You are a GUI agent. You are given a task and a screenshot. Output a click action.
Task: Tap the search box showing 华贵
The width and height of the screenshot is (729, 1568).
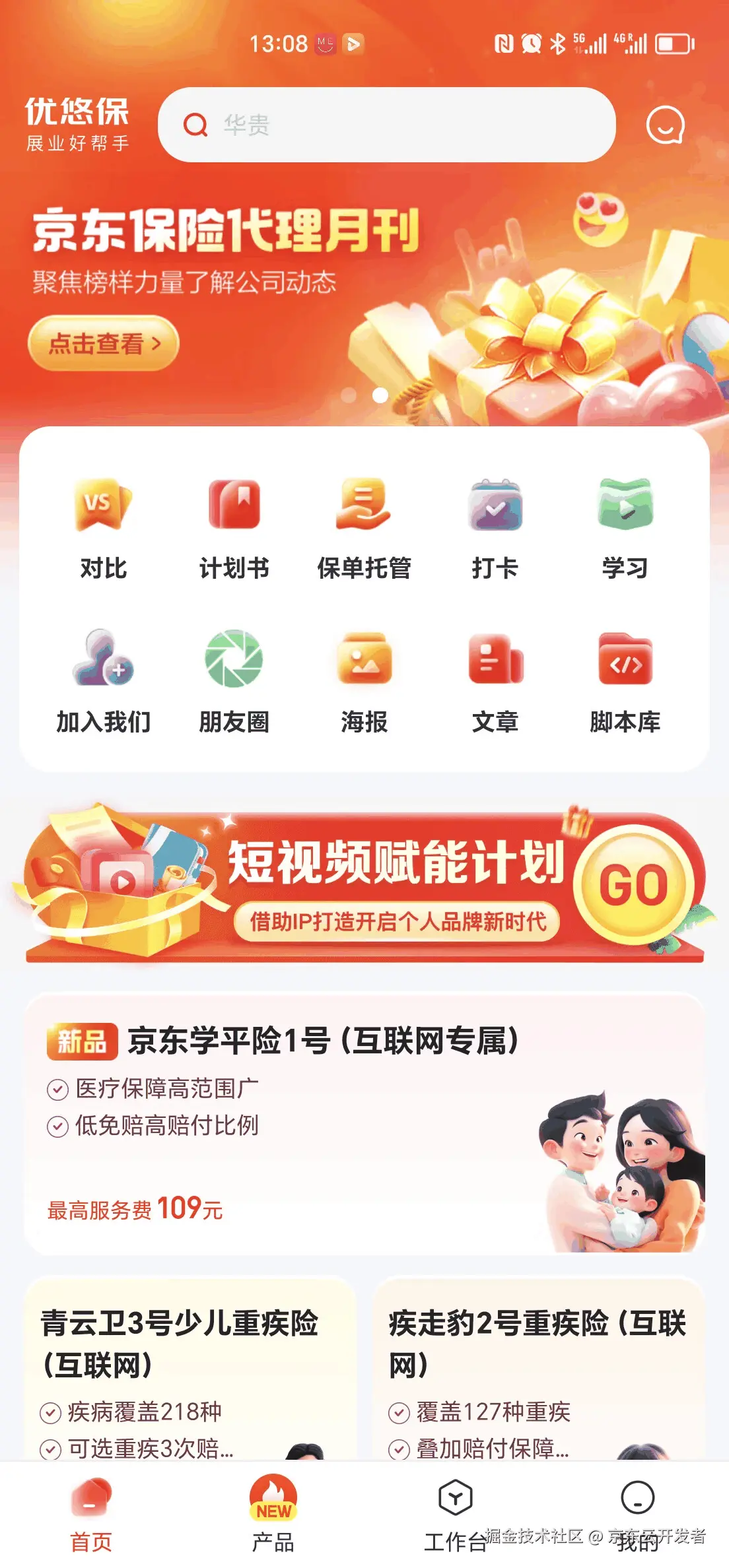pyautogui.click(x=386, y=125)
